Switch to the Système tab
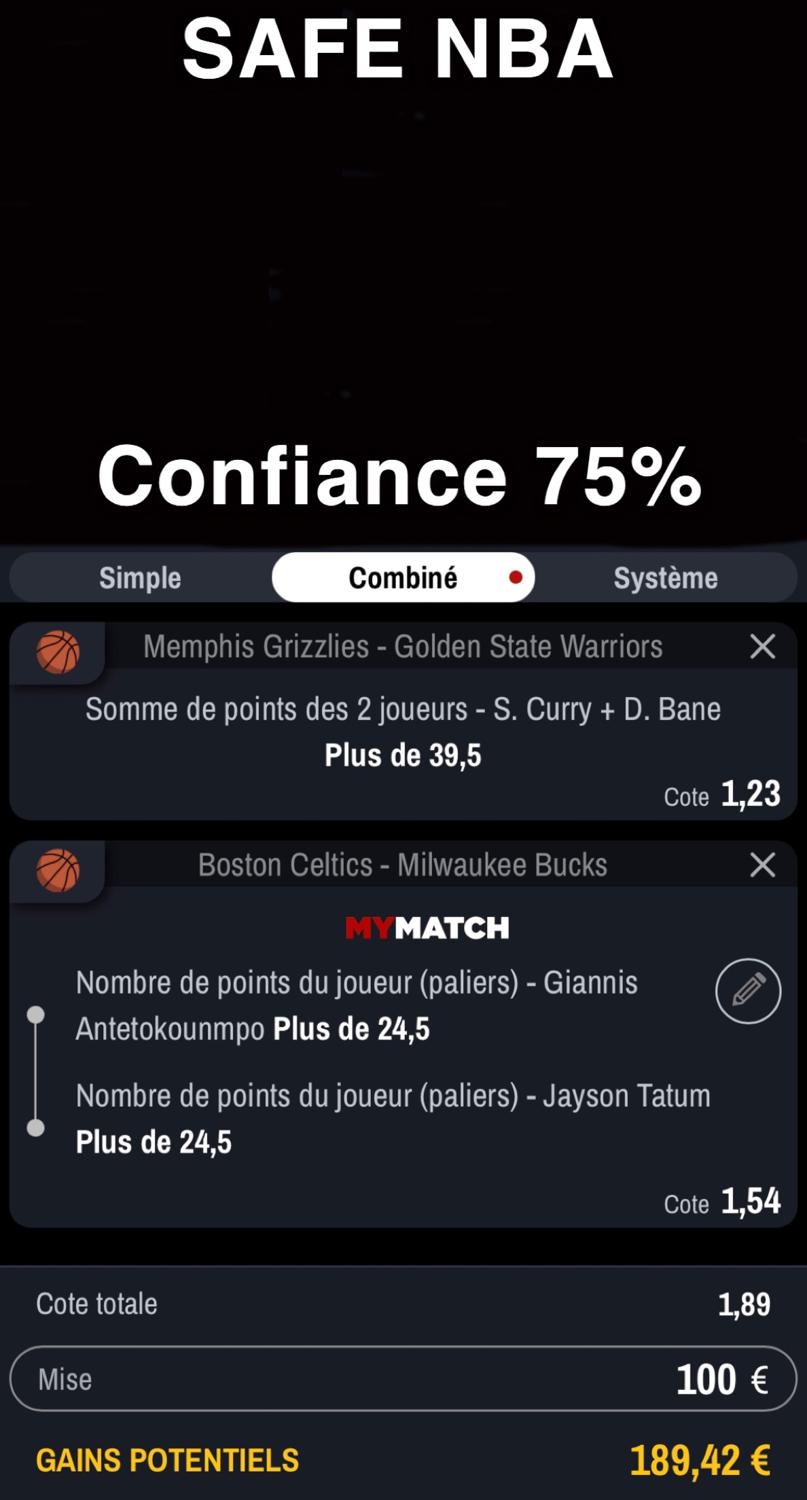Viewport: 807px width, 1500px height. tap(665, 578)
